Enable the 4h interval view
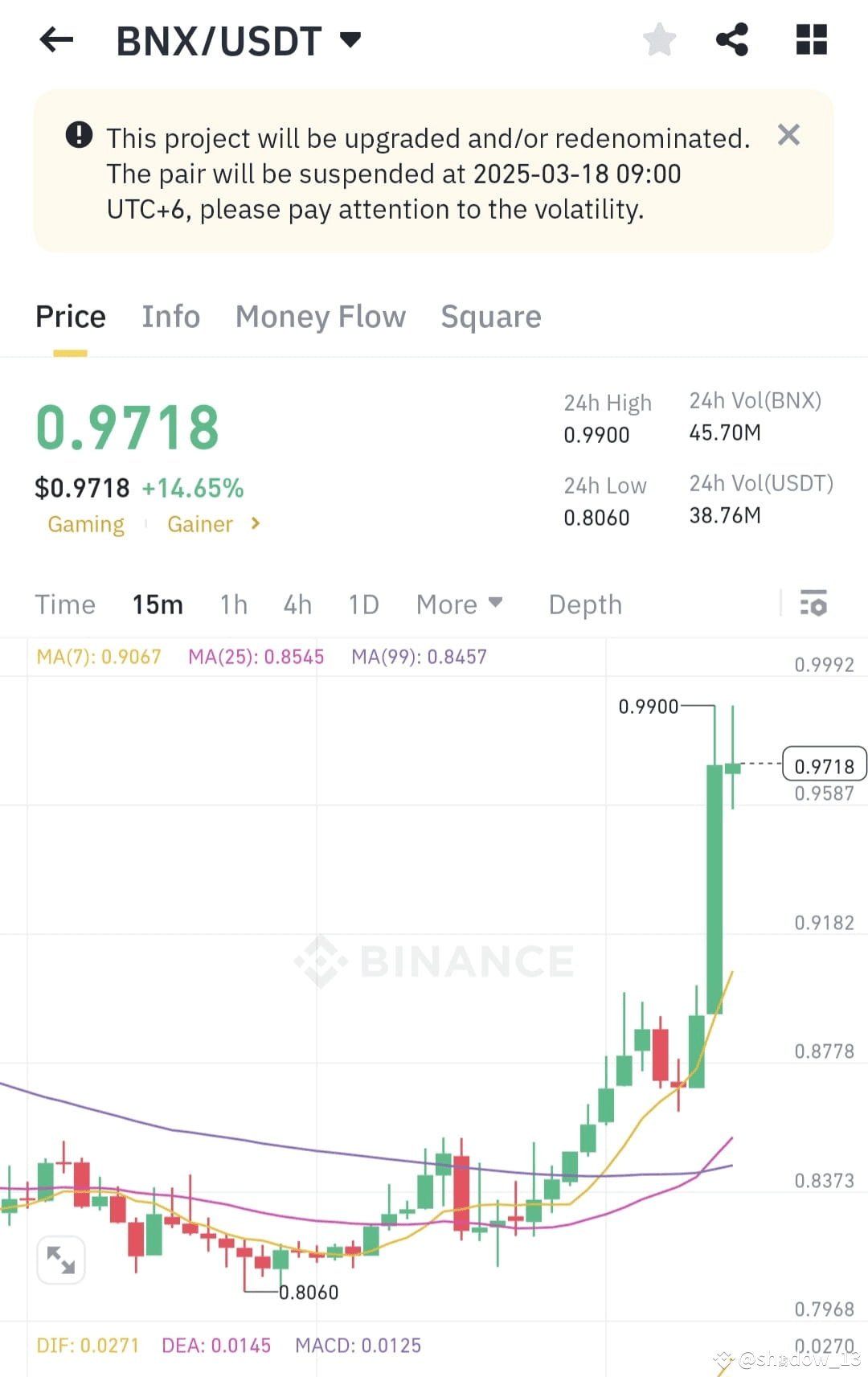The image size is (868, 1377). point(297,604)
